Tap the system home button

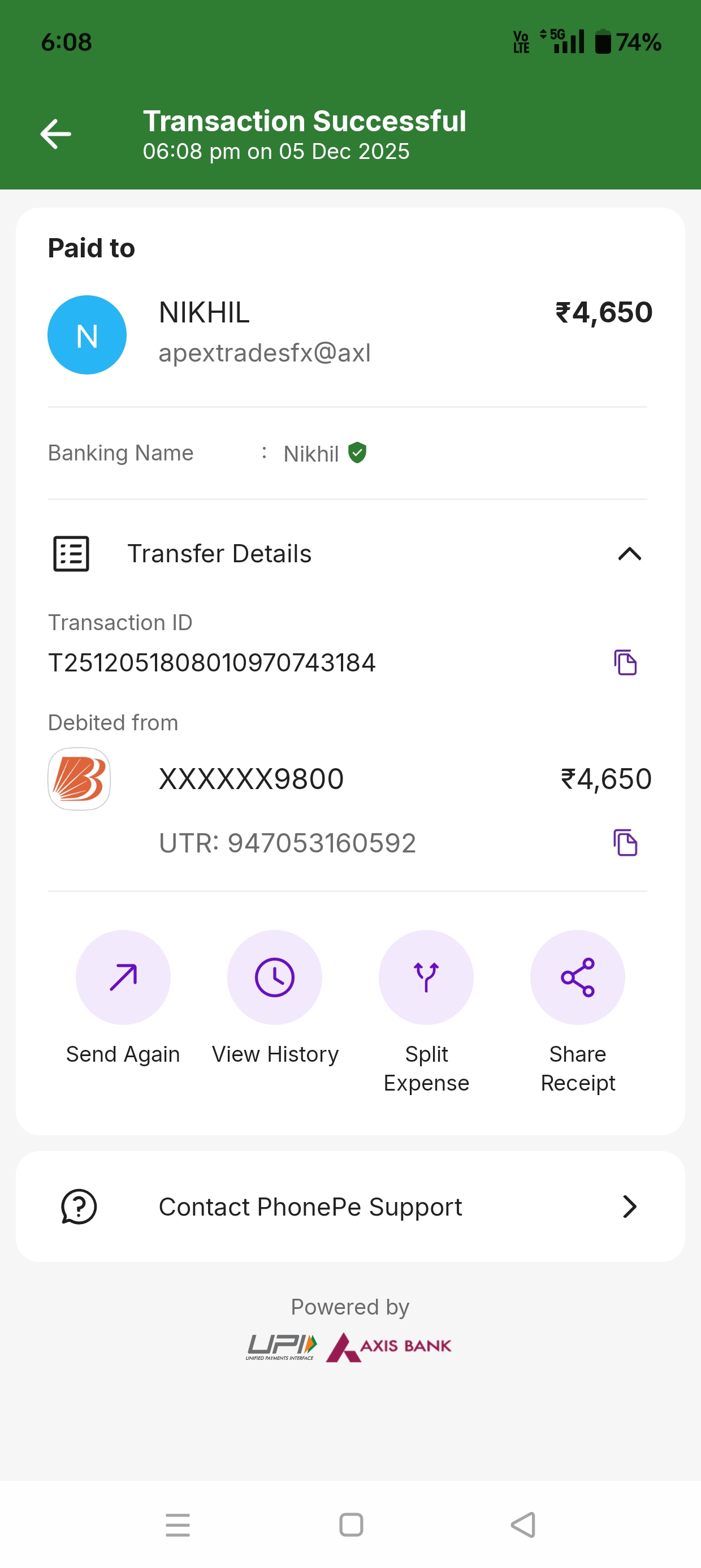351,1525
